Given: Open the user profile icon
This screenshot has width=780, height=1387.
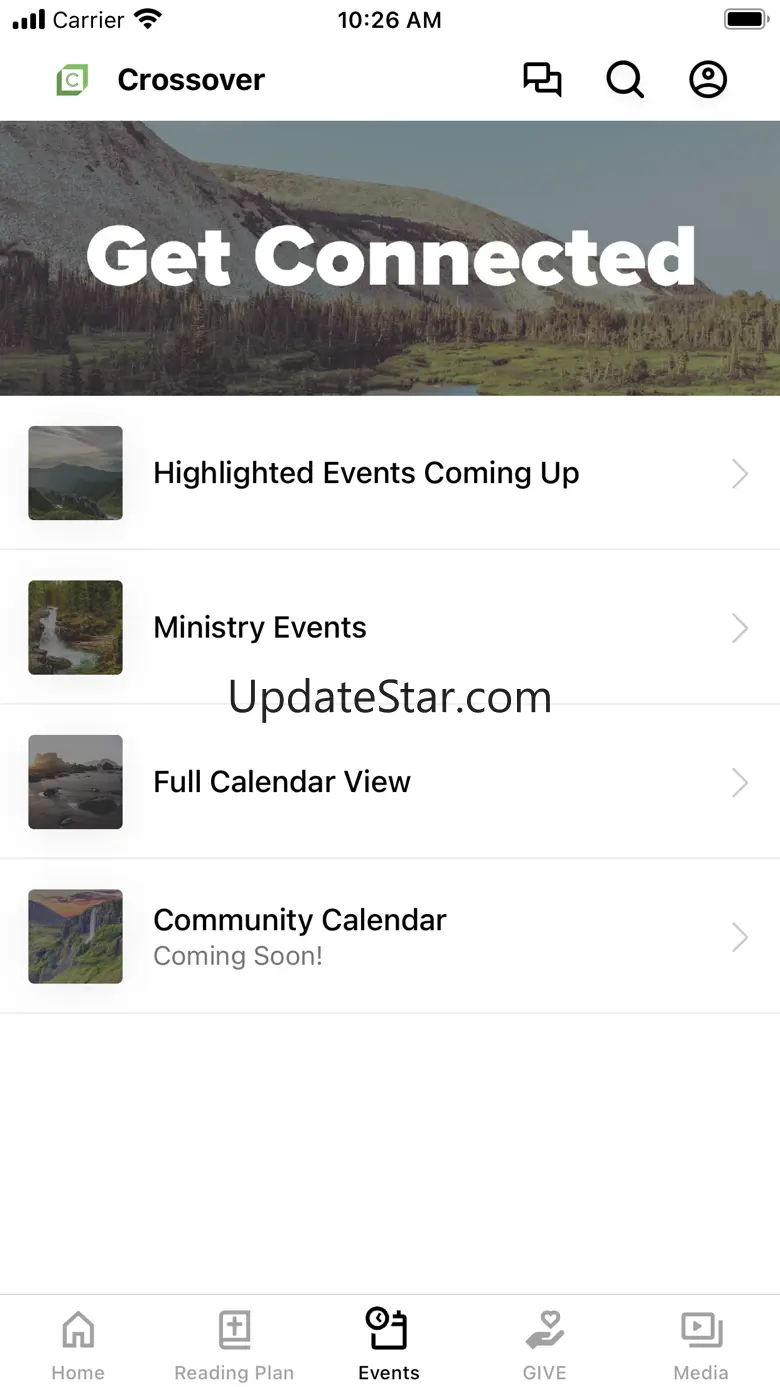Looking at the screenshot, I should (708, 80).
